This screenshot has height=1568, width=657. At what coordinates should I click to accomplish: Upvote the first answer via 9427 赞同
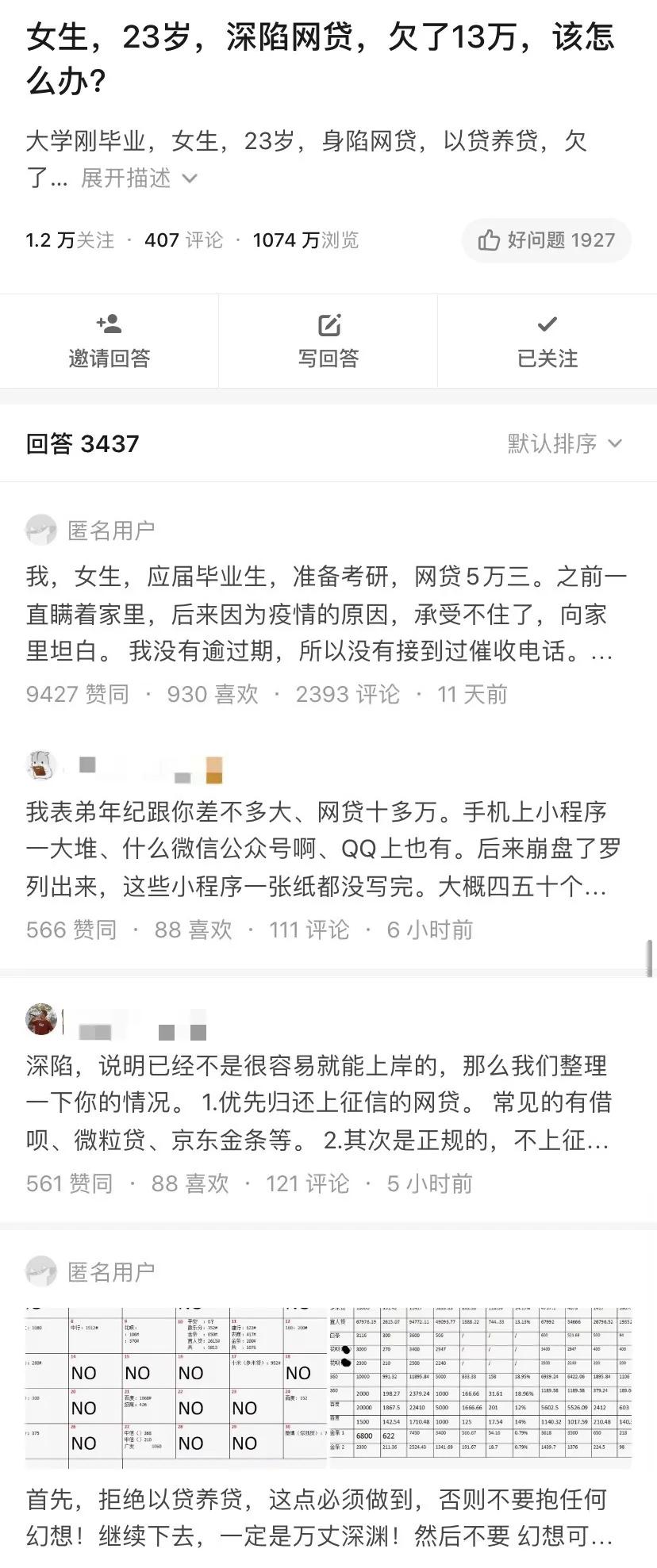click(79, 695)
